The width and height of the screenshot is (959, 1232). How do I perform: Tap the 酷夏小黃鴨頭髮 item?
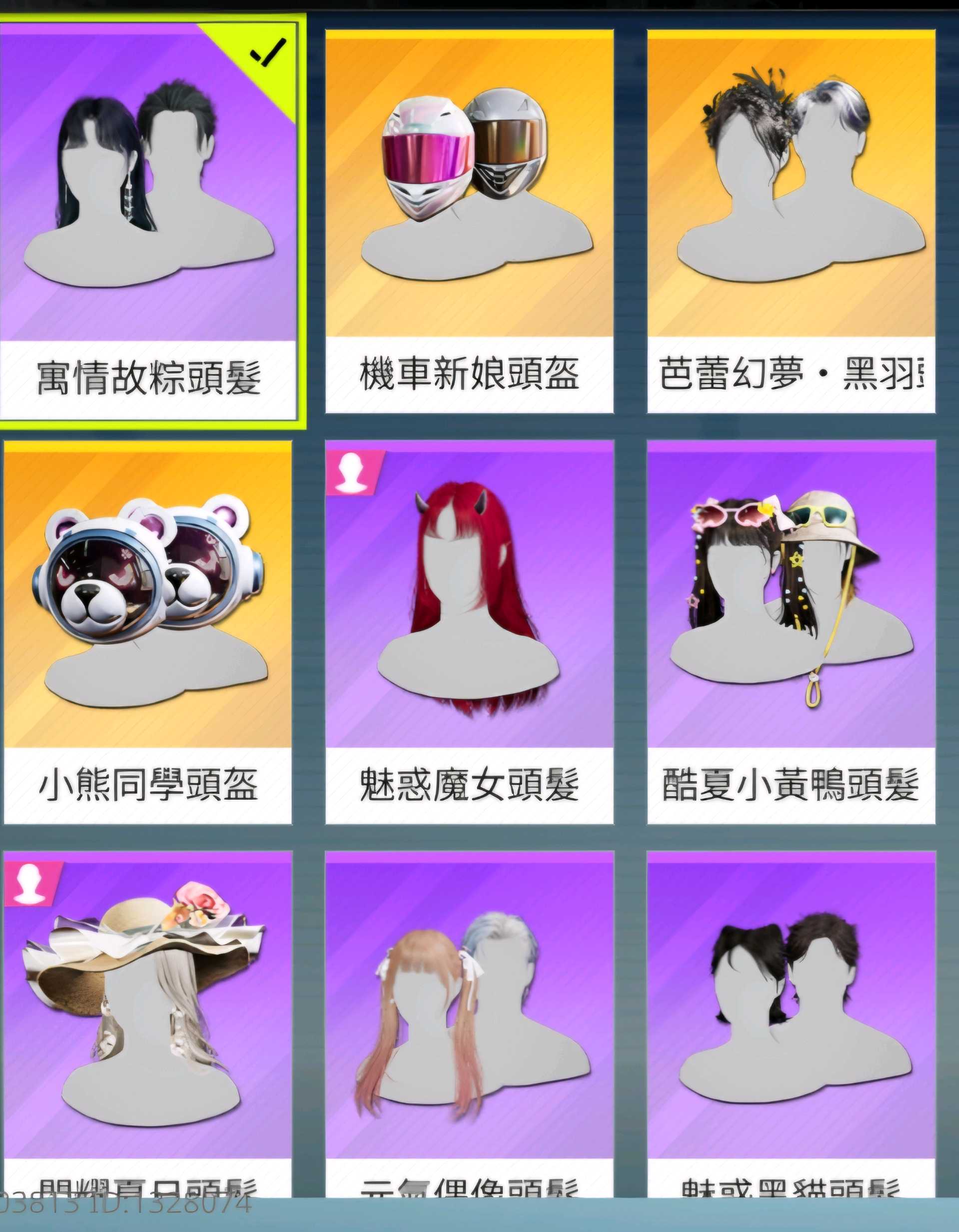pyautogui.click(x=791, y=632)
